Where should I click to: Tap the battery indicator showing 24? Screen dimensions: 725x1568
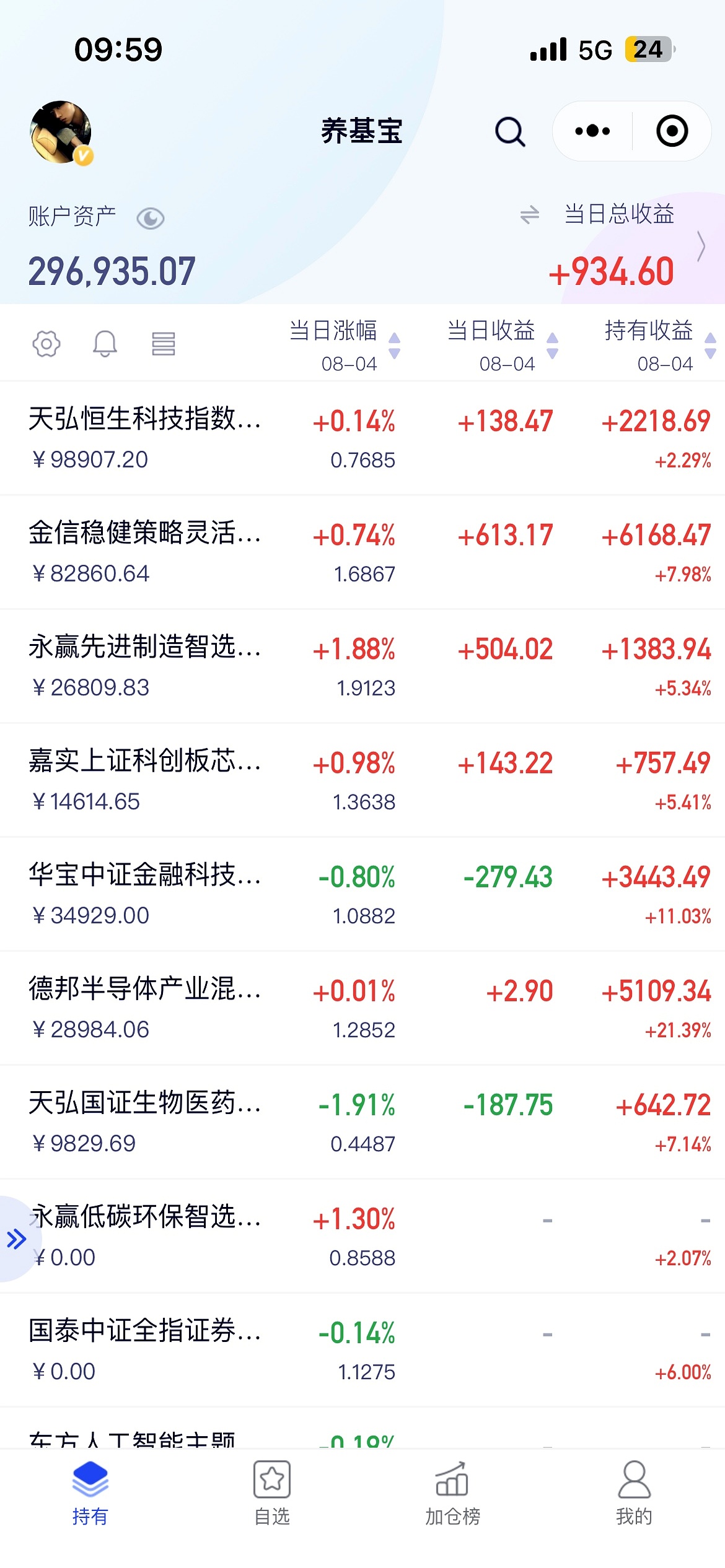coord(648,48)
